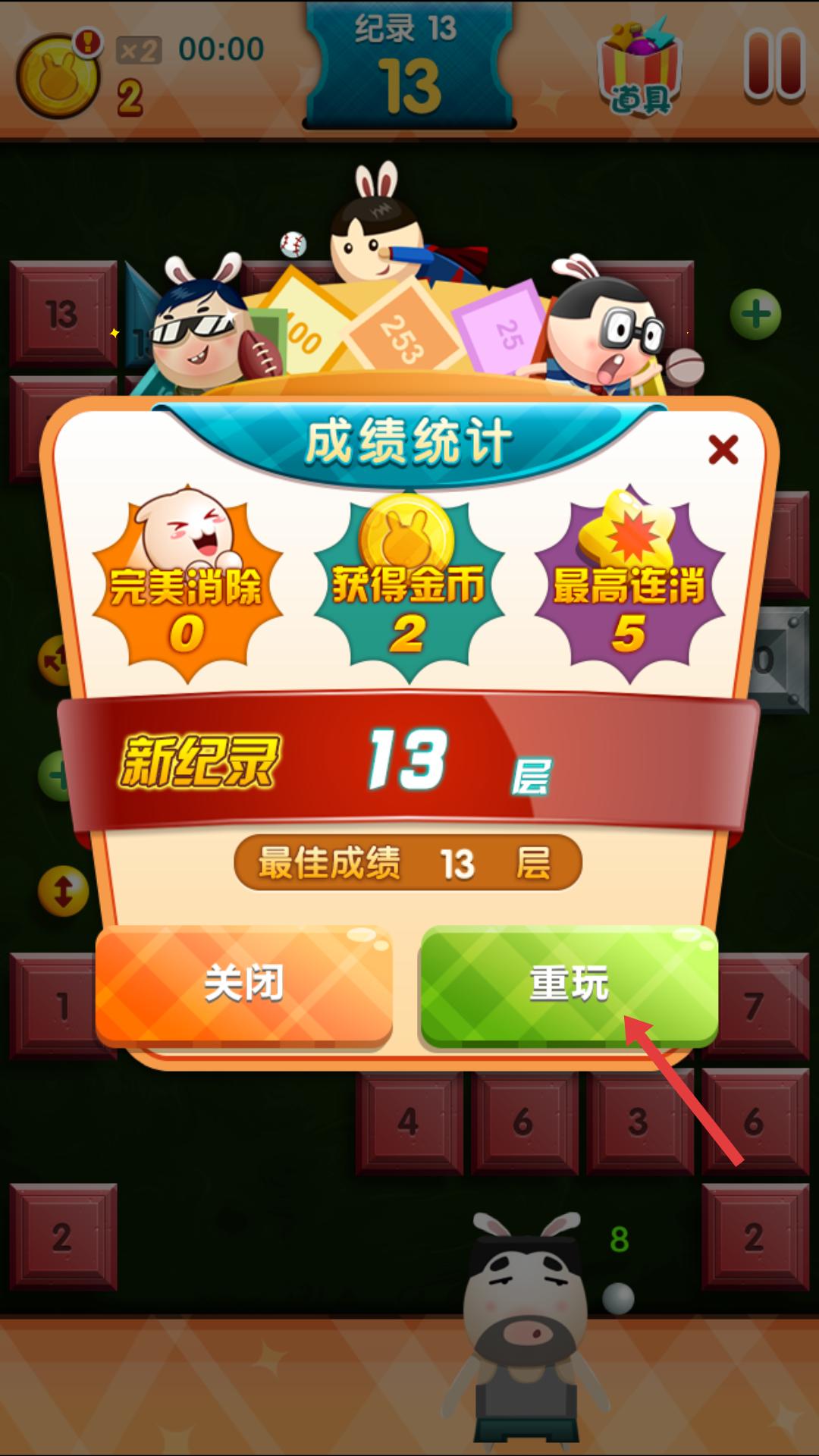This screenshot has height=1456, width=819.
Task: Tap the 关闭 close button
Action: point(243,984)
